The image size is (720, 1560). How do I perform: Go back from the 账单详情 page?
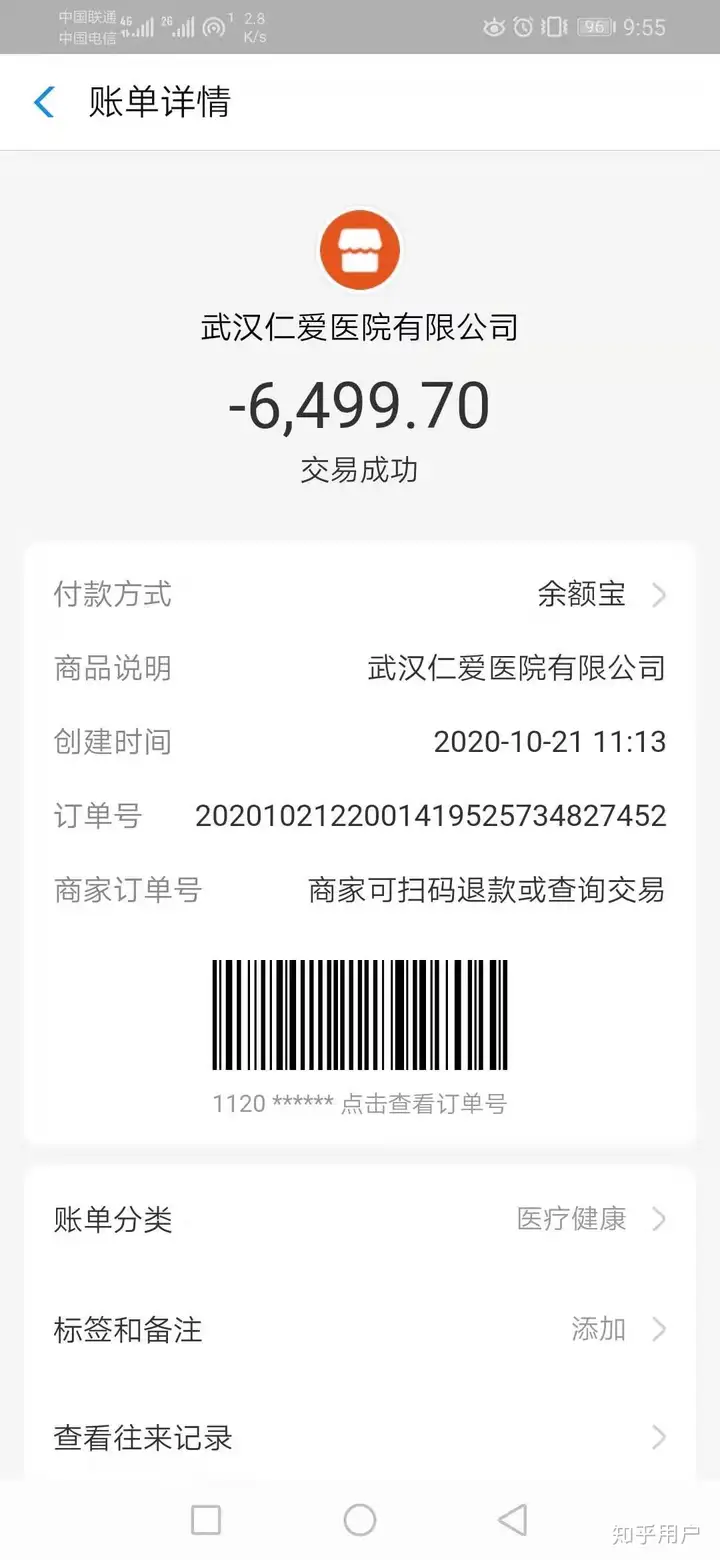pyautogui.click(x=44, y=102)
